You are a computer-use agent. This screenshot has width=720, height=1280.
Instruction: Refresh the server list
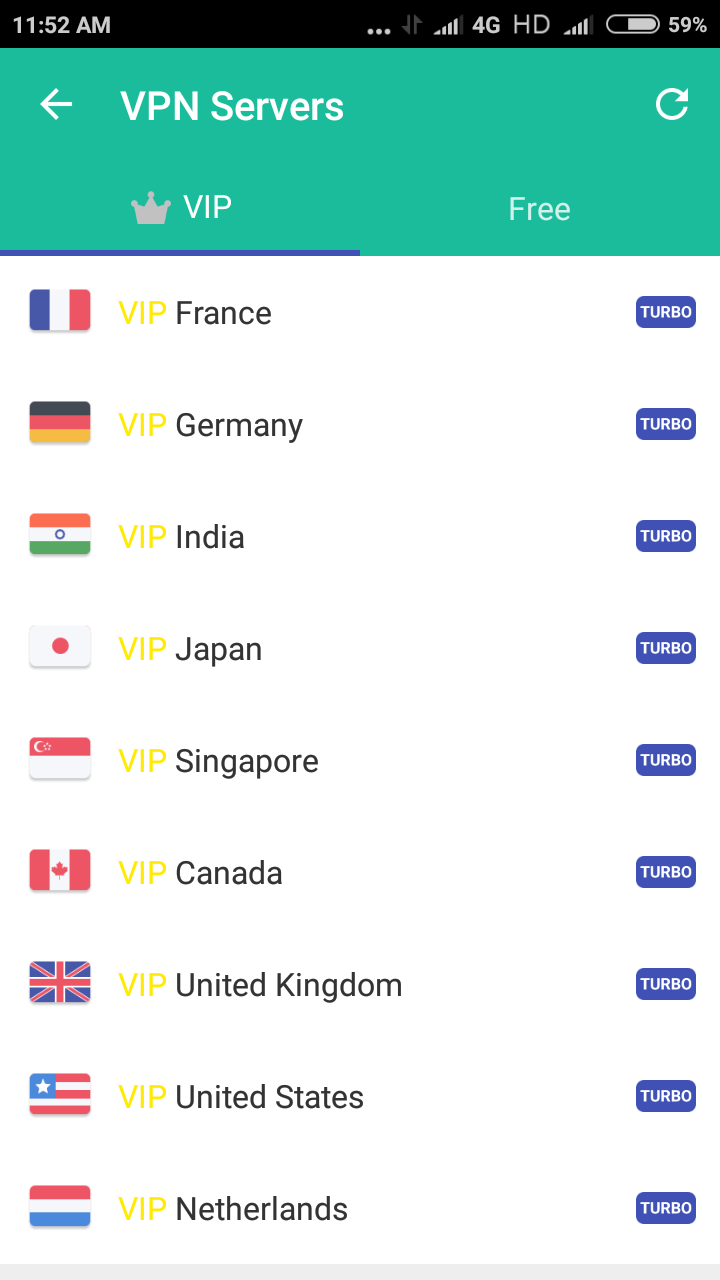pyautogui.click(x=672, y=105)
